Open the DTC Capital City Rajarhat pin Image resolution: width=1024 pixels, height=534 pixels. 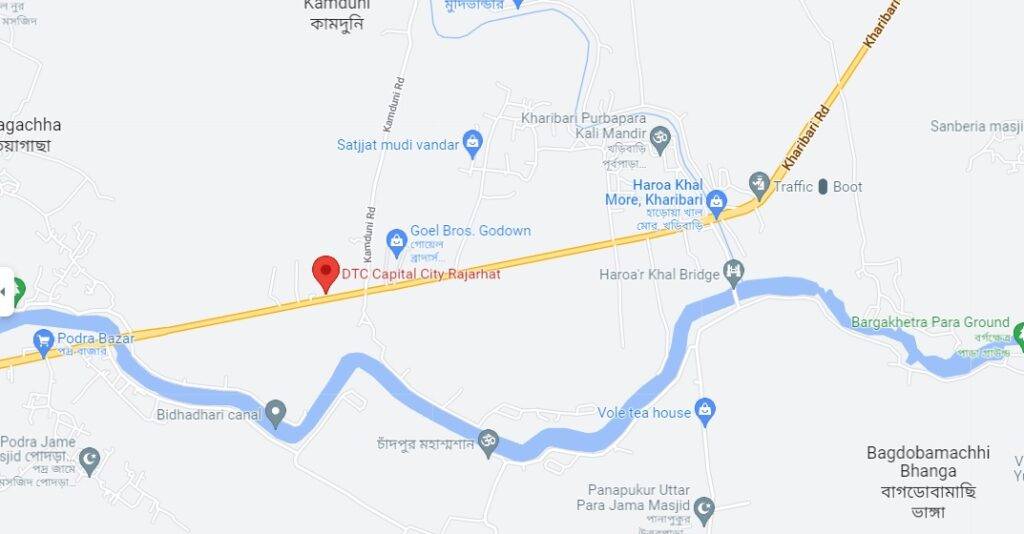point(325,271)
